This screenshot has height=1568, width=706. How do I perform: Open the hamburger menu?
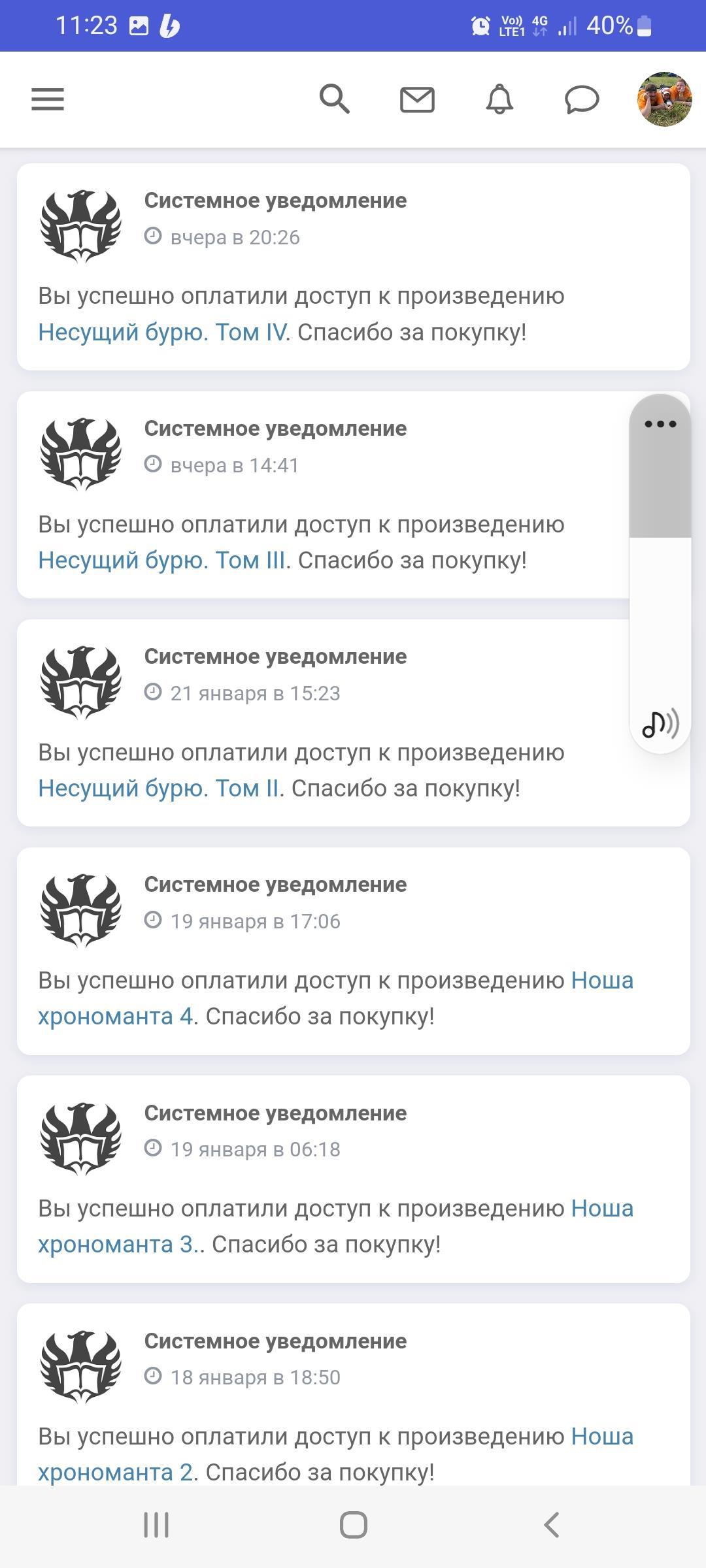coord(48,99)
